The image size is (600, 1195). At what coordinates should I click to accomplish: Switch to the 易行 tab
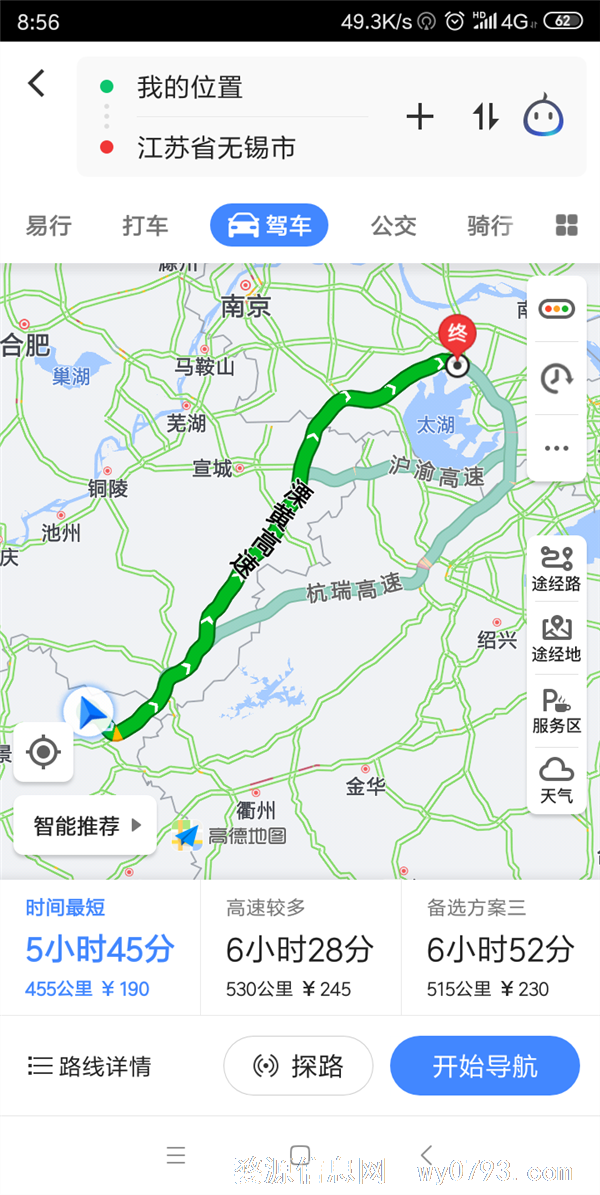pyautogui.click(x=48, y=225)
